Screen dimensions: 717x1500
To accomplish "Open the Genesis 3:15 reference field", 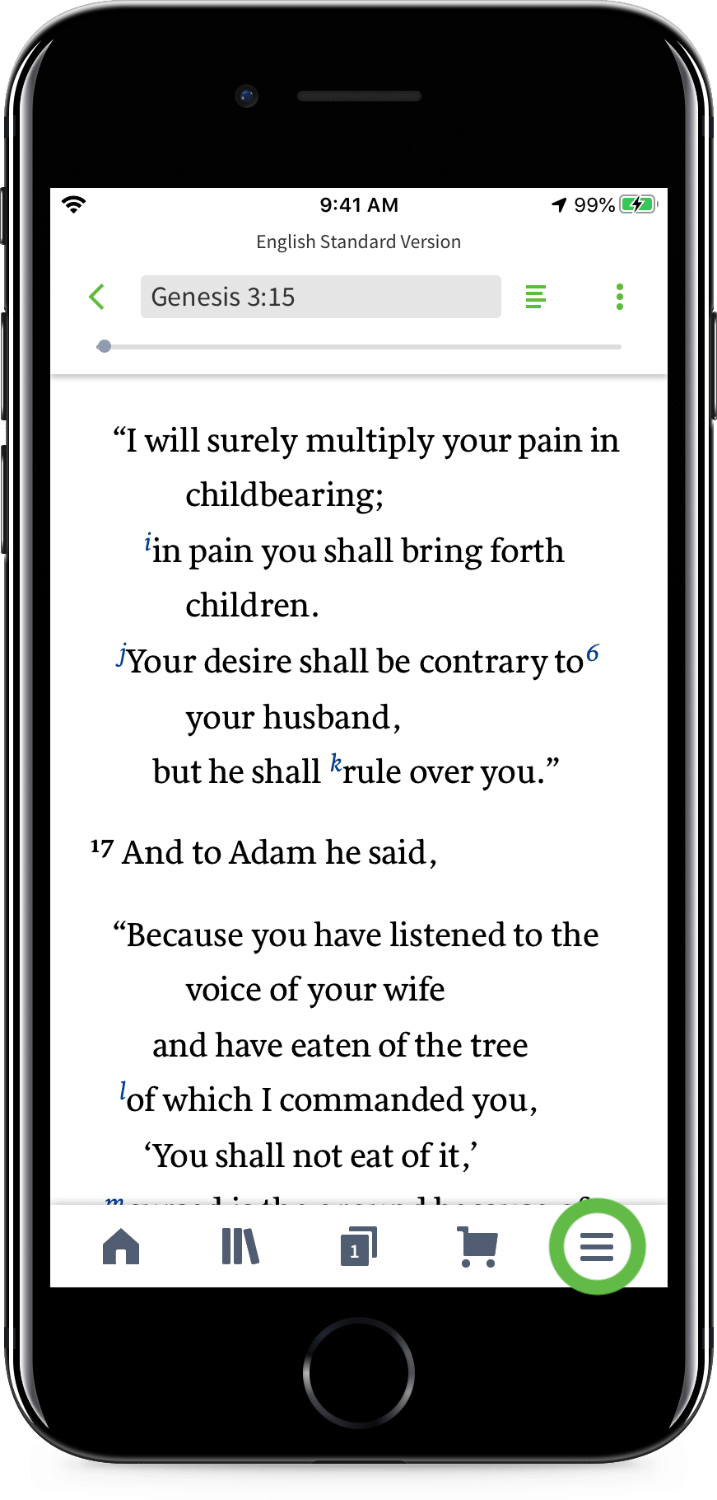I will tap(320, 297).
